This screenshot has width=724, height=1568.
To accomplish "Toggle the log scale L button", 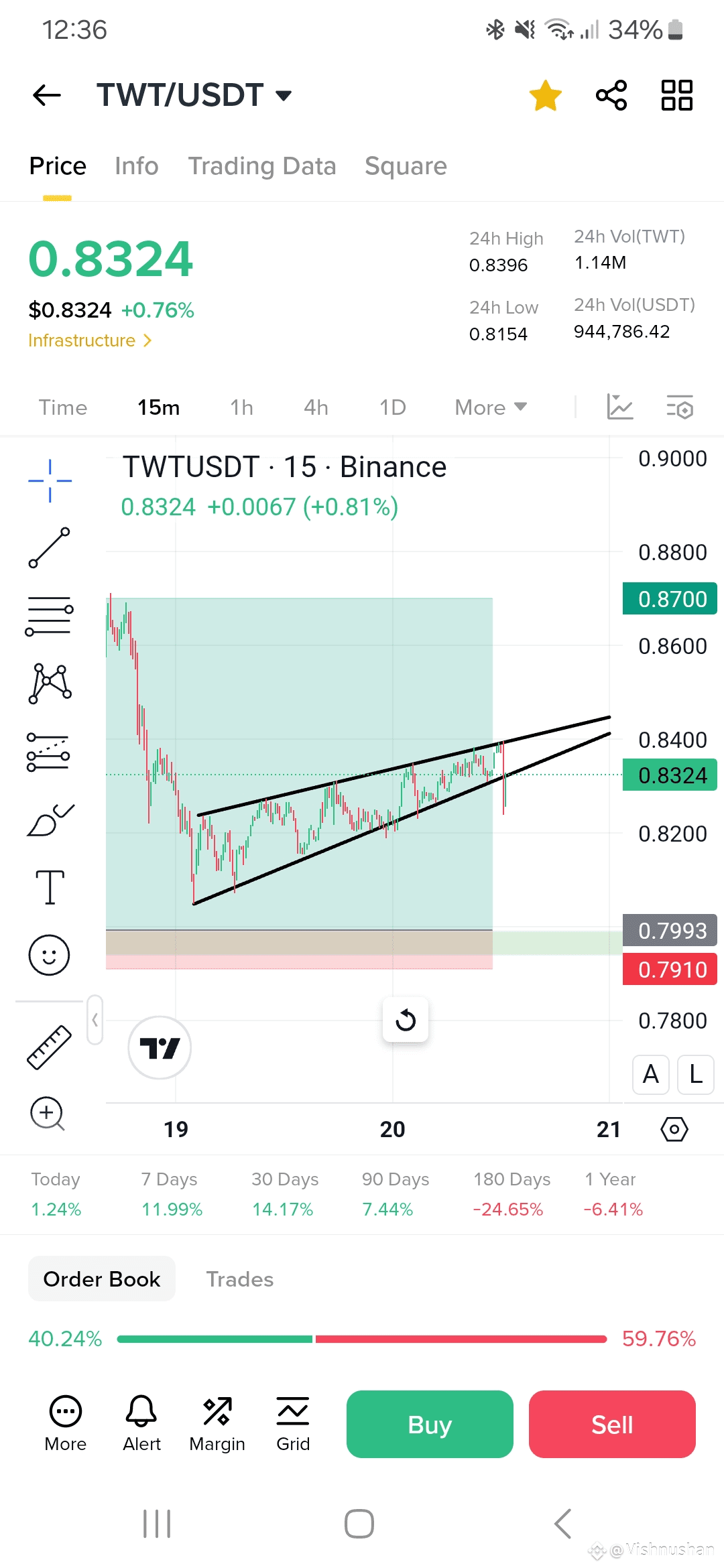I will tap(696, 1075).
